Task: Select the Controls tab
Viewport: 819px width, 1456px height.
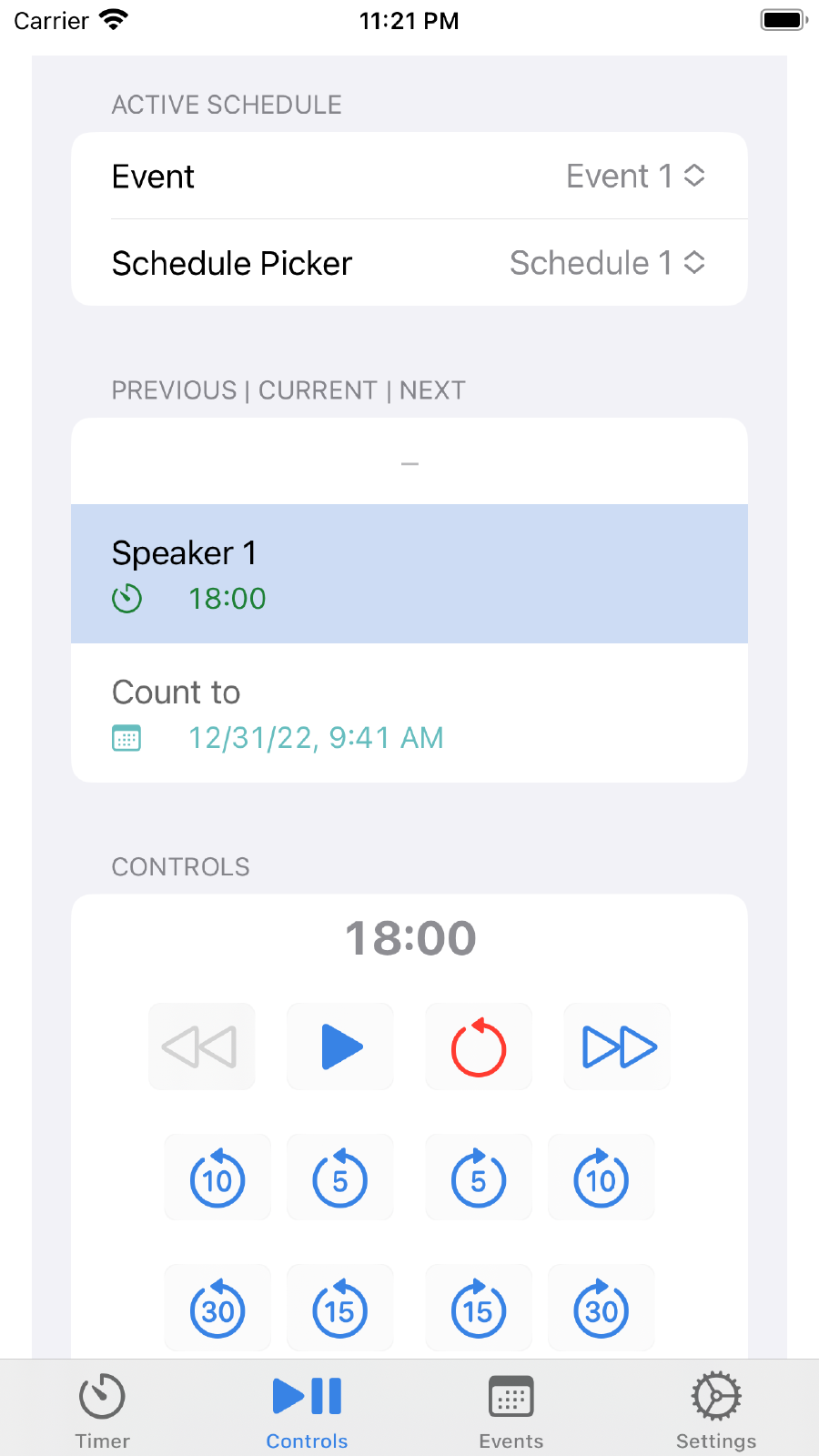Action: click(307, 1409)
